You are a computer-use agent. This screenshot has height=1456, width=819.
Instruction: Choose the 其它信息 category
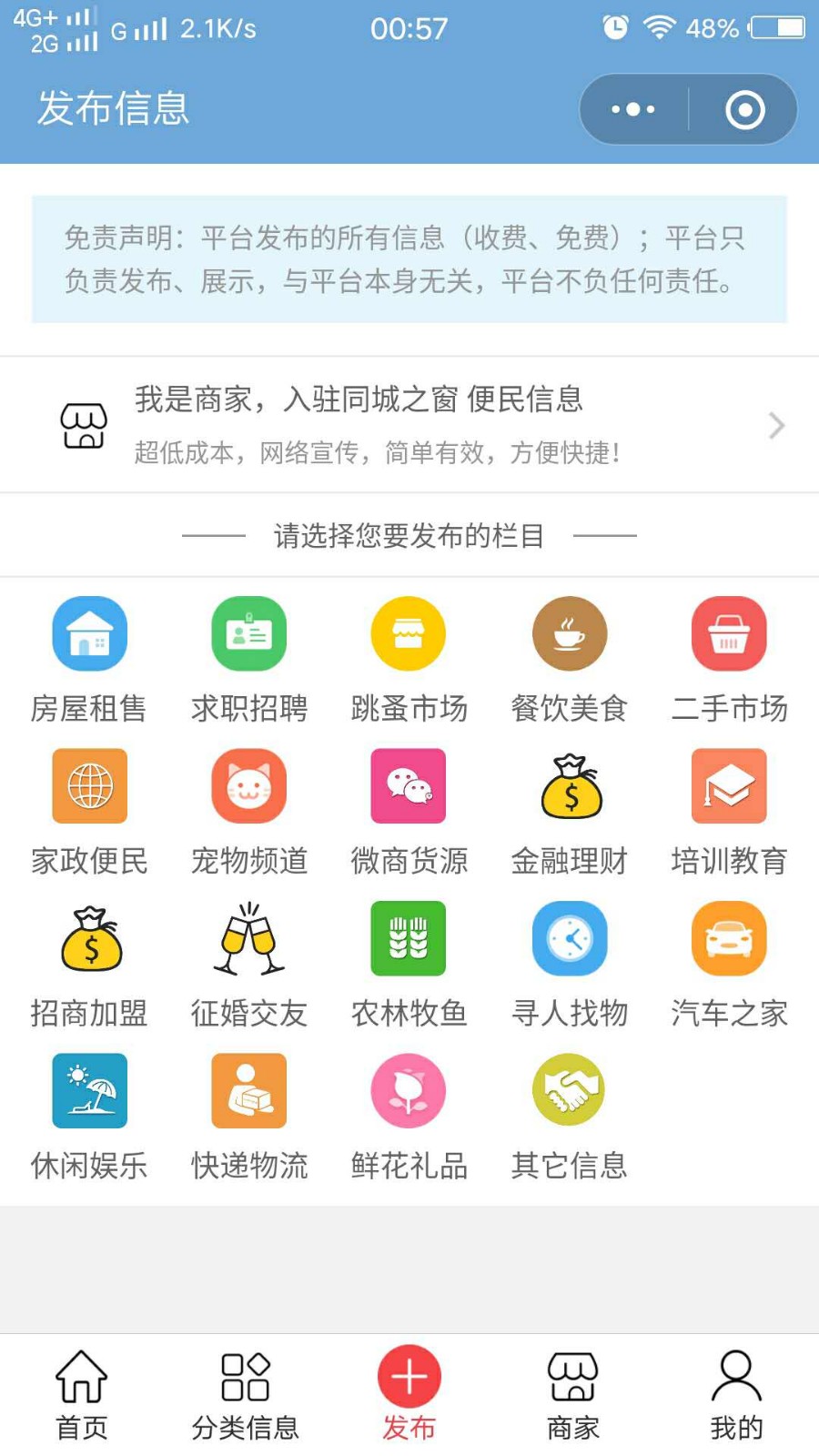tap(570, 1117)
